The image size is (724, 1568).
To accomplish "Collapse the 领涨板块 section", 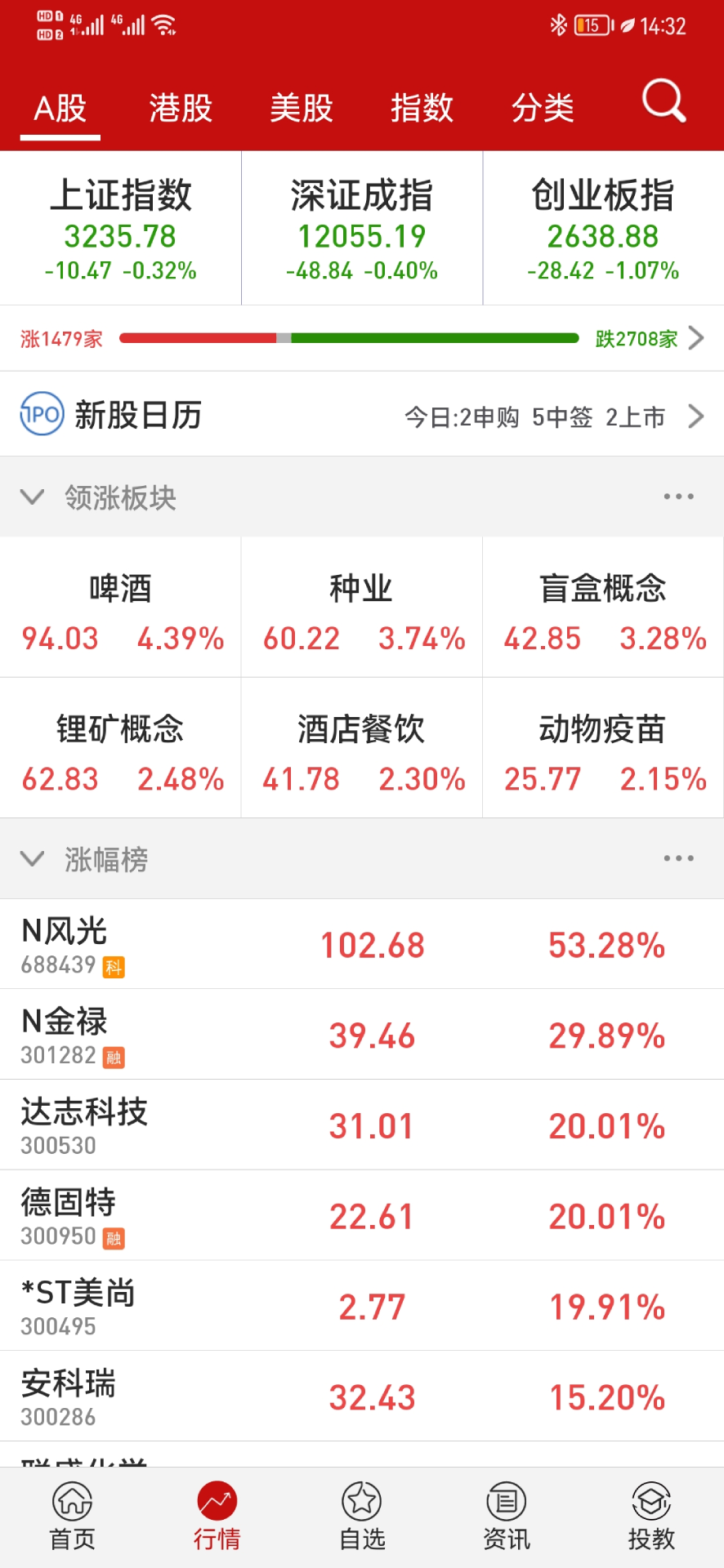I will 33,496.
